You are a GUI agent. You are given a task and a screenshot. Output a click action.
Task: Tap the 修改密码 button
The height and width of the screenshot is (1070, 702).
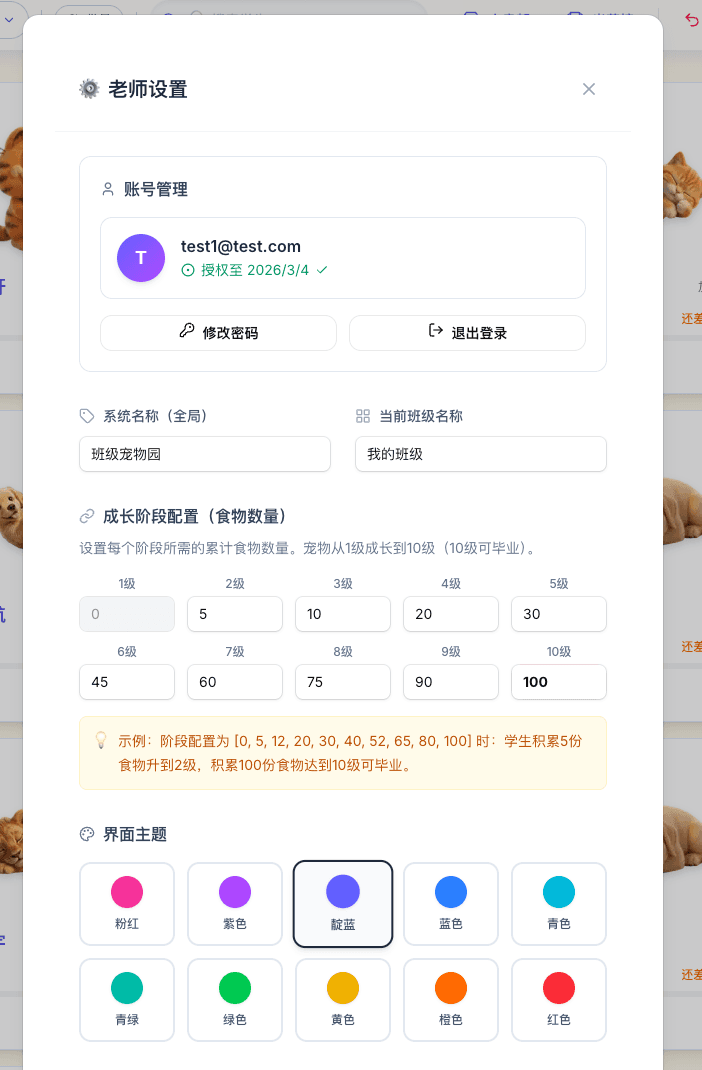coord(218,333)
